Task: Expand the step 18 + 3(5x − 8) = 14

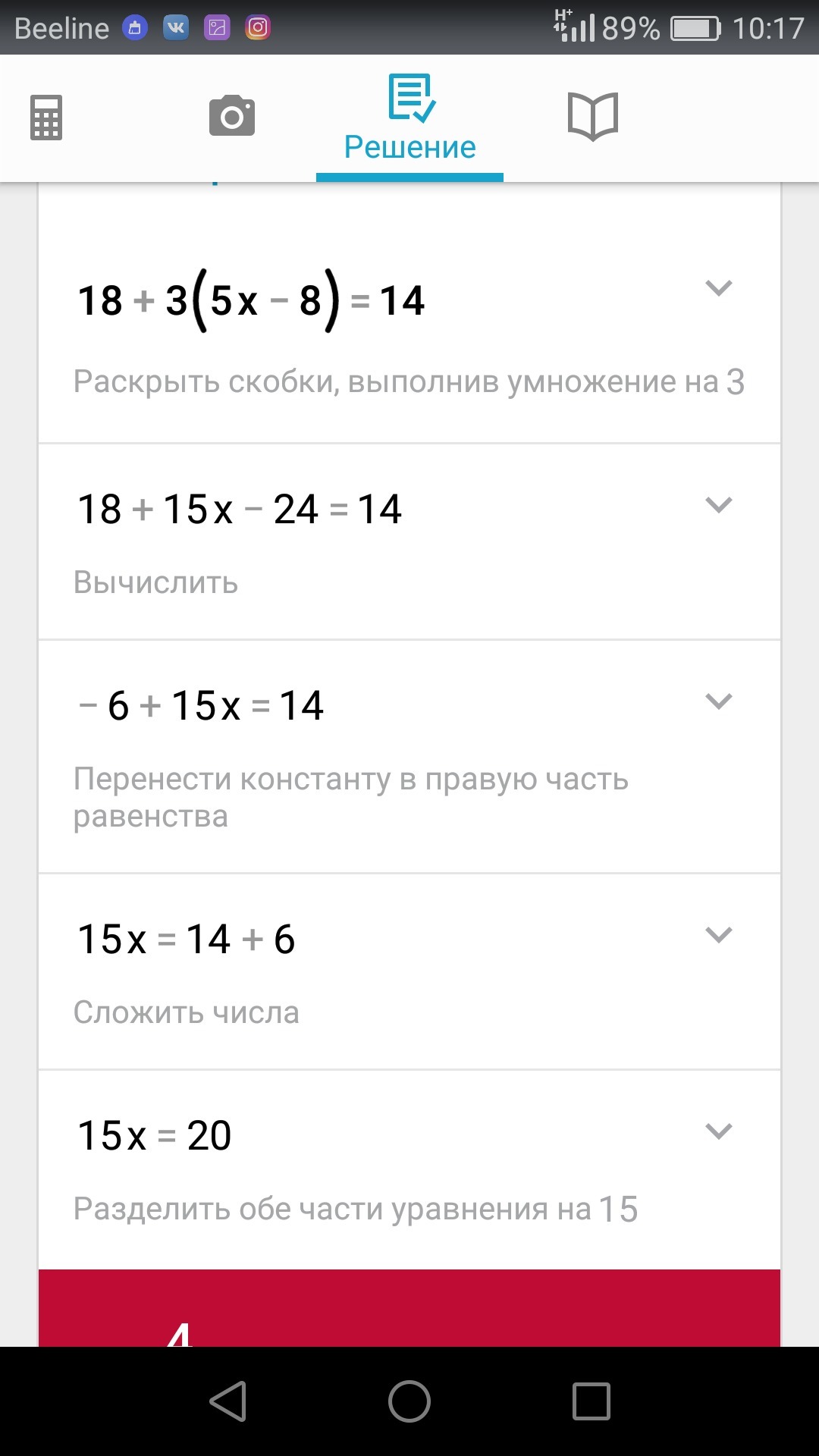Action: click(718, 288)
